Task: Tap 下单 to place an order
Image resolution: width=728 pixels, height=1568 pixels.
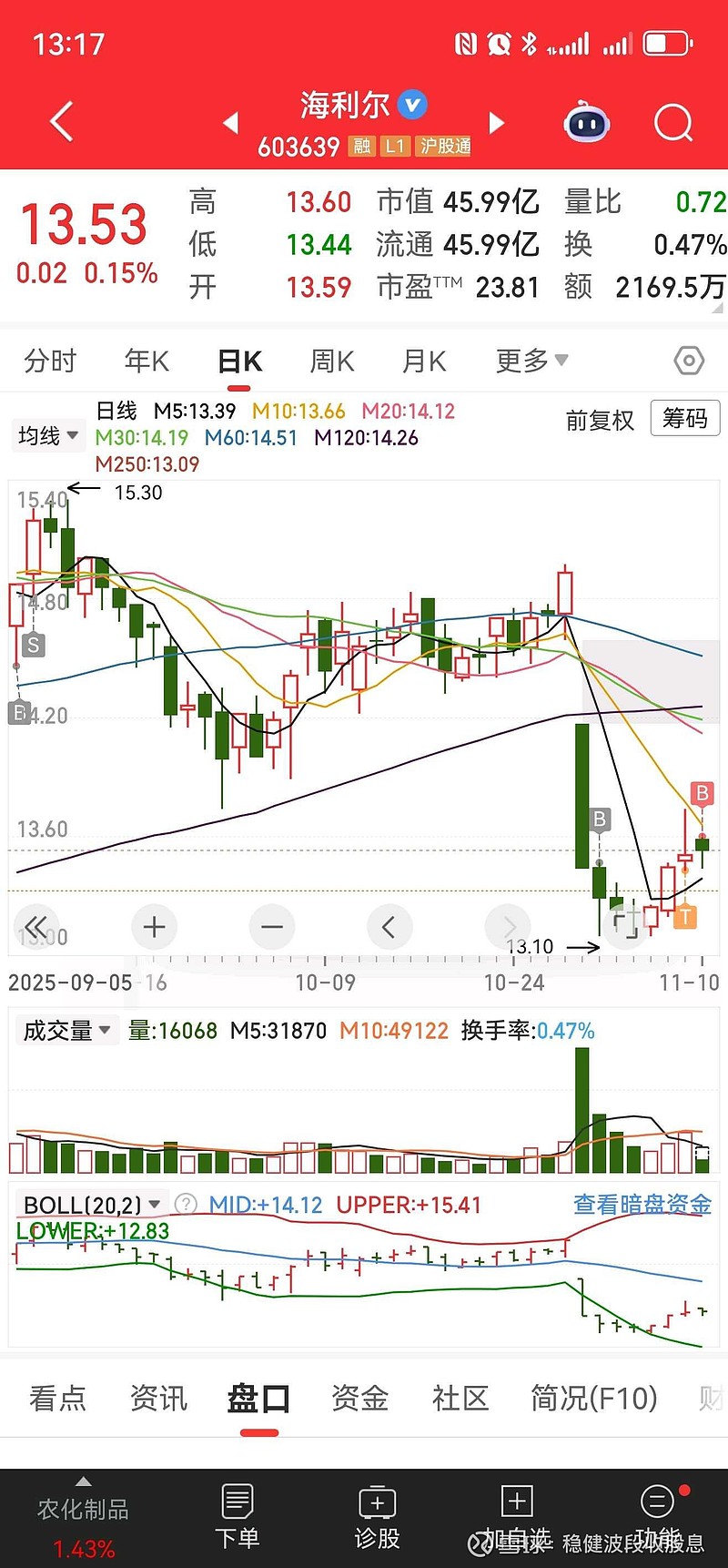Action: coord(237,1516)
